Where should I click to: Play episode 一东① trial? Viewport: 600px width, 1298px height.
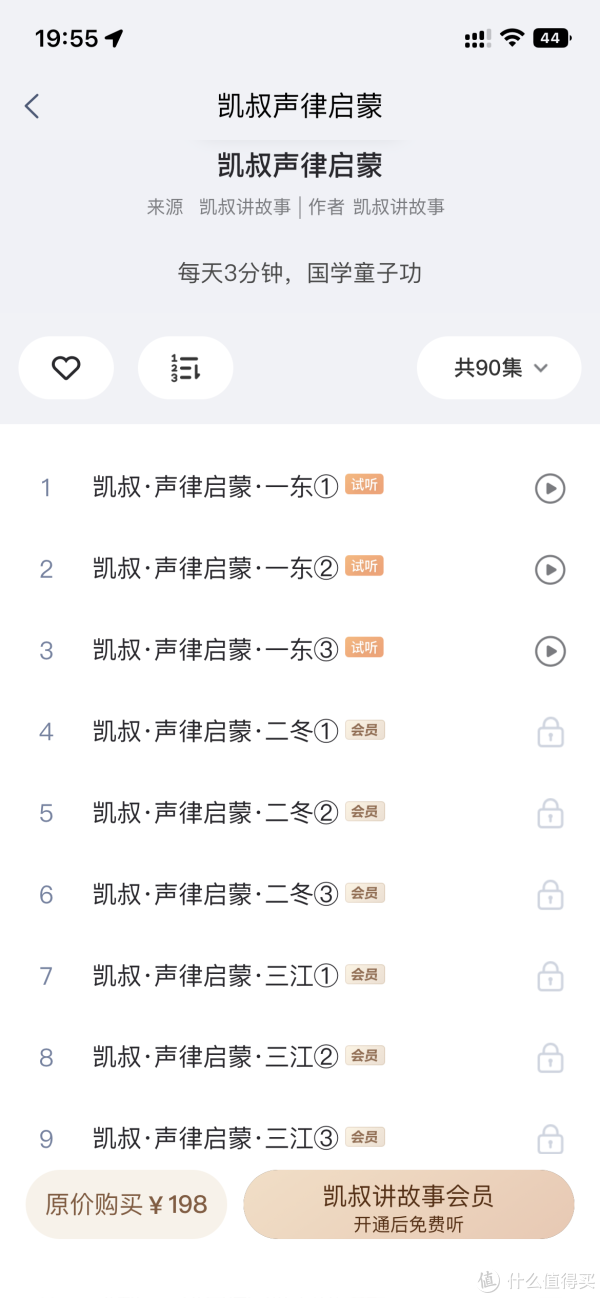[300, 488]
